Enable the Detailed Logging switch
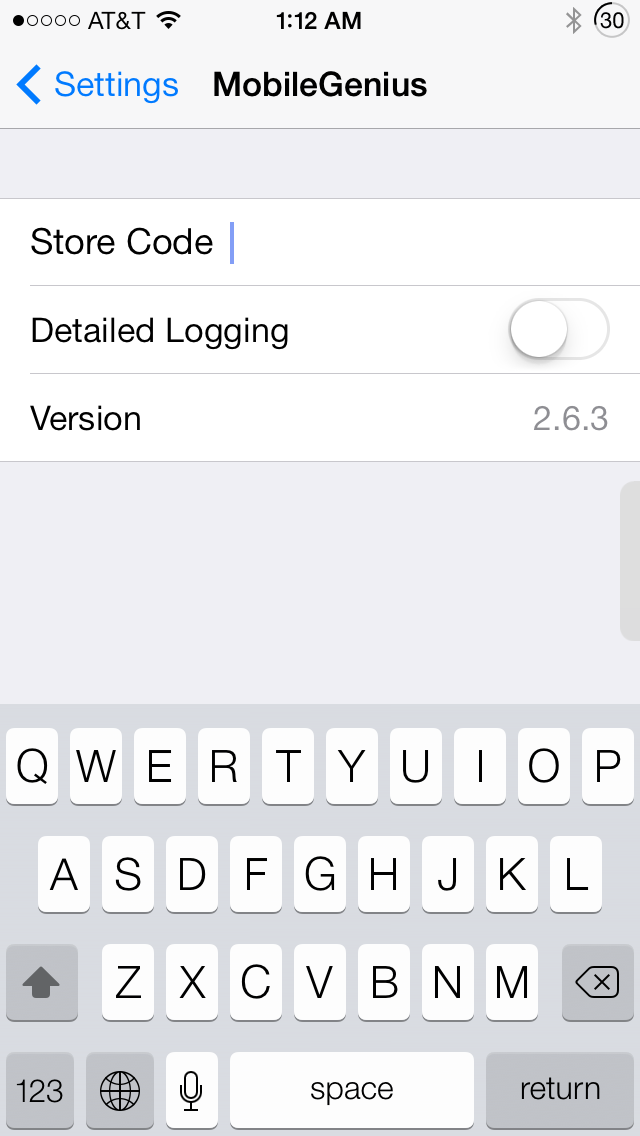The image size is (640, 1136). [x=559, y=330]
